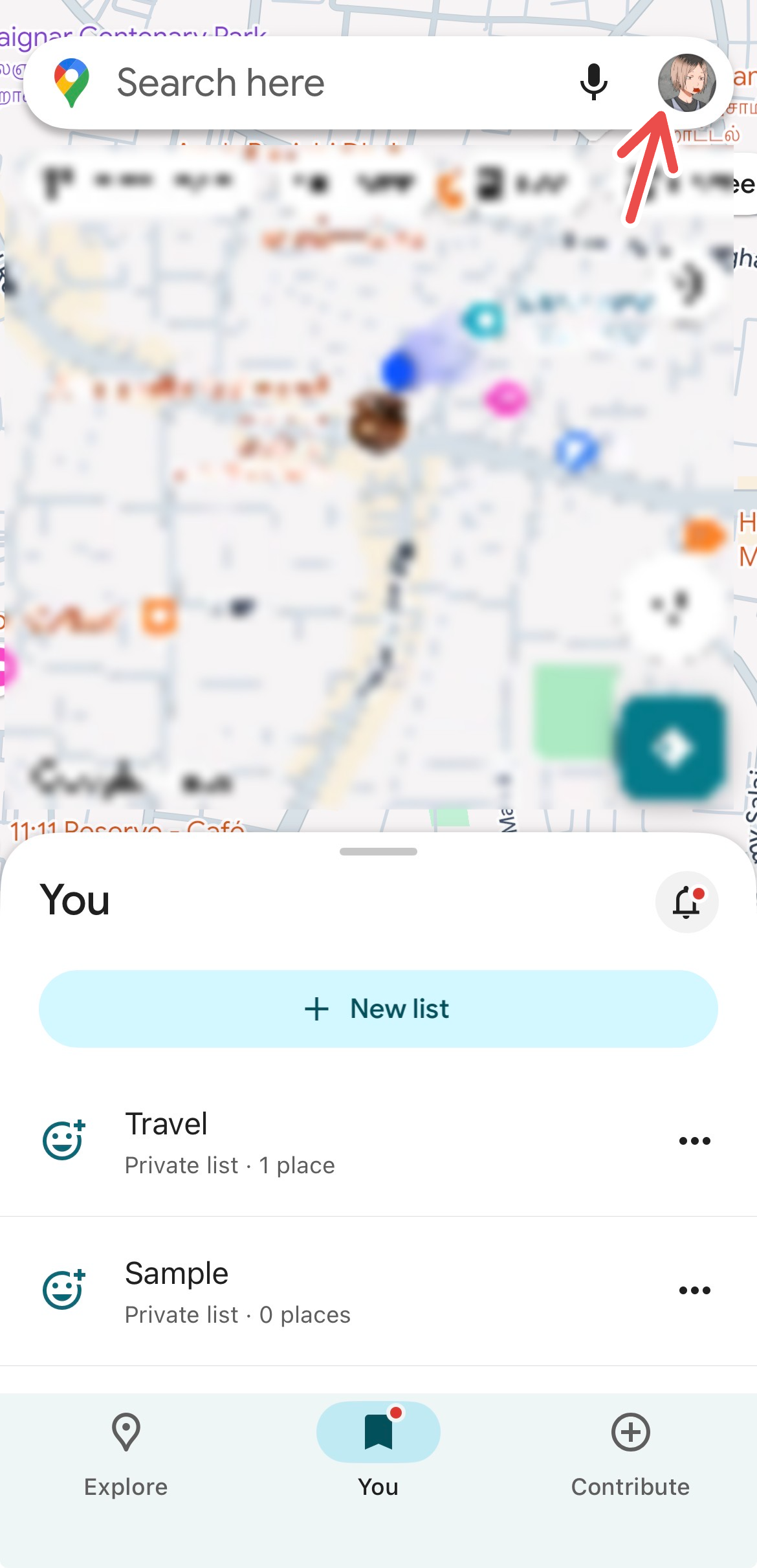The height and width of the screenshot is (1568, 757).
Task: Expand the bottom sheet using the drag handle
Action: coord(378,852)
